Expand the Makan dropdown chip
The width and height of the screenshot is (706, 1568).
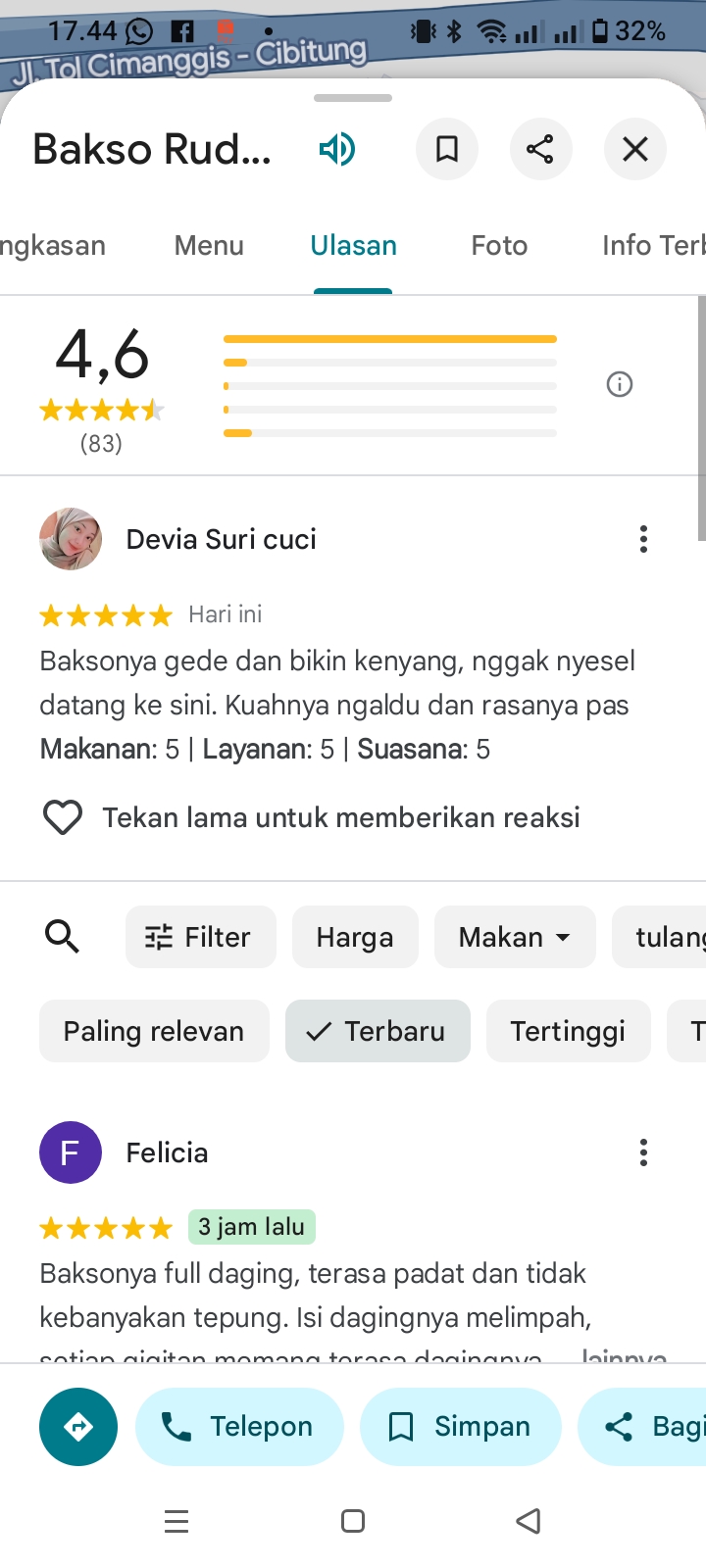point(515,938)
